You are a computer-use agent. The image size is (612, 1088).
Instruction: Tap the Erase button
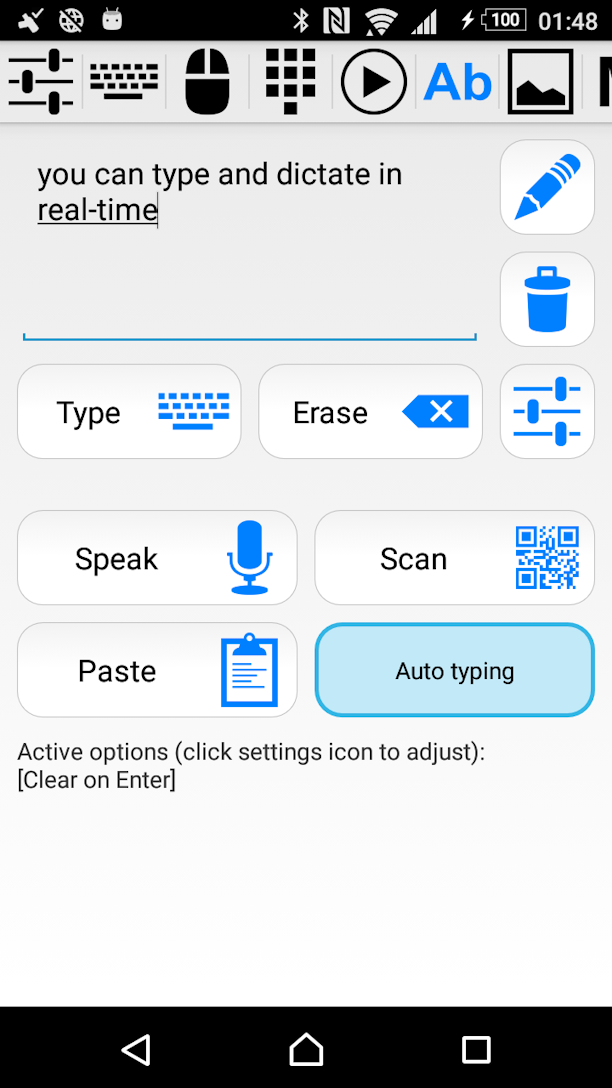tap(371, 411)
